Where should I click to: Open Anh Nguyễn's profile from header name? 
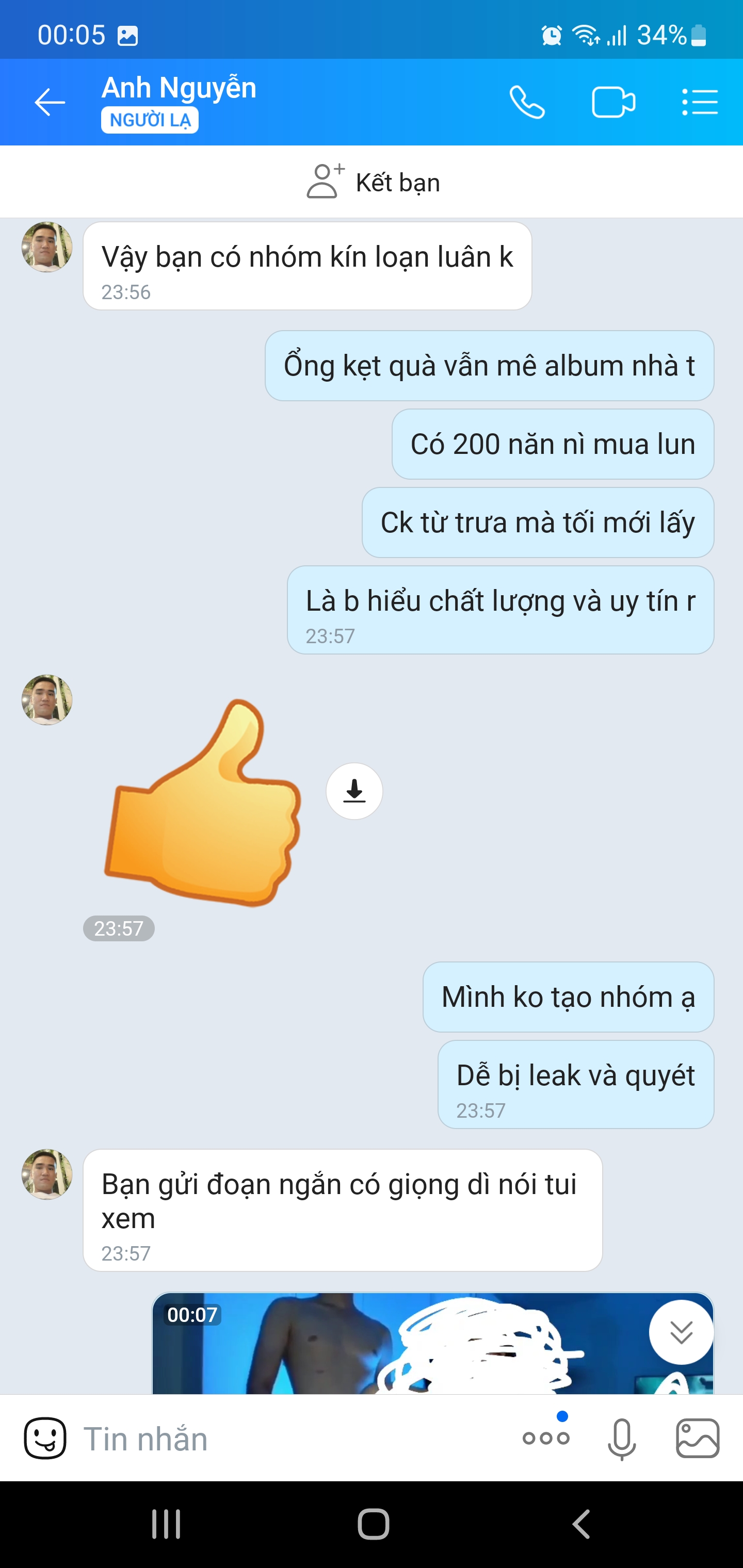click(x=179, y=88)
